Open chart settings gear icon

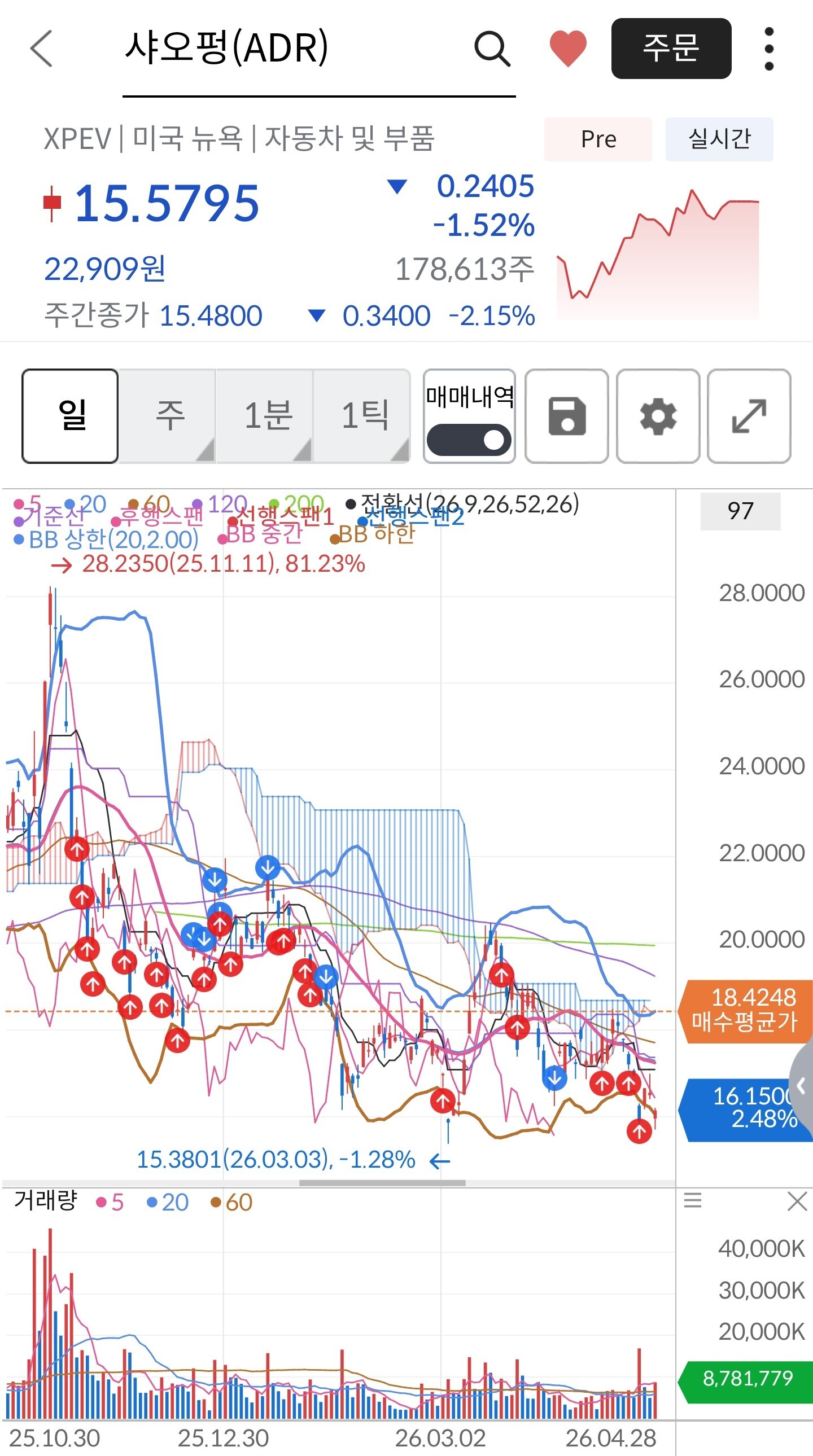pyautogui.click(x=658, y=416)
